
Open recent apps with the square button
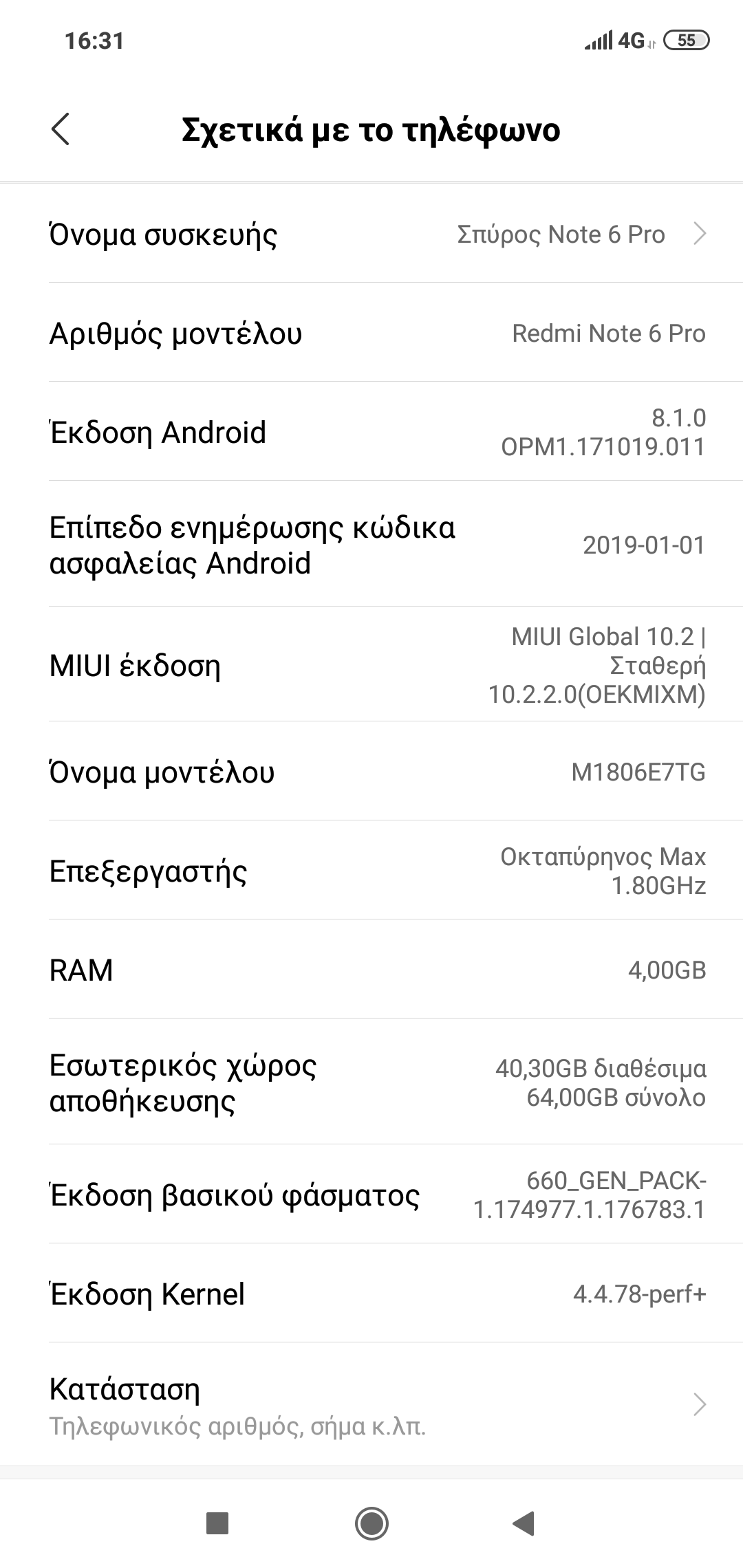point(217,1523)
